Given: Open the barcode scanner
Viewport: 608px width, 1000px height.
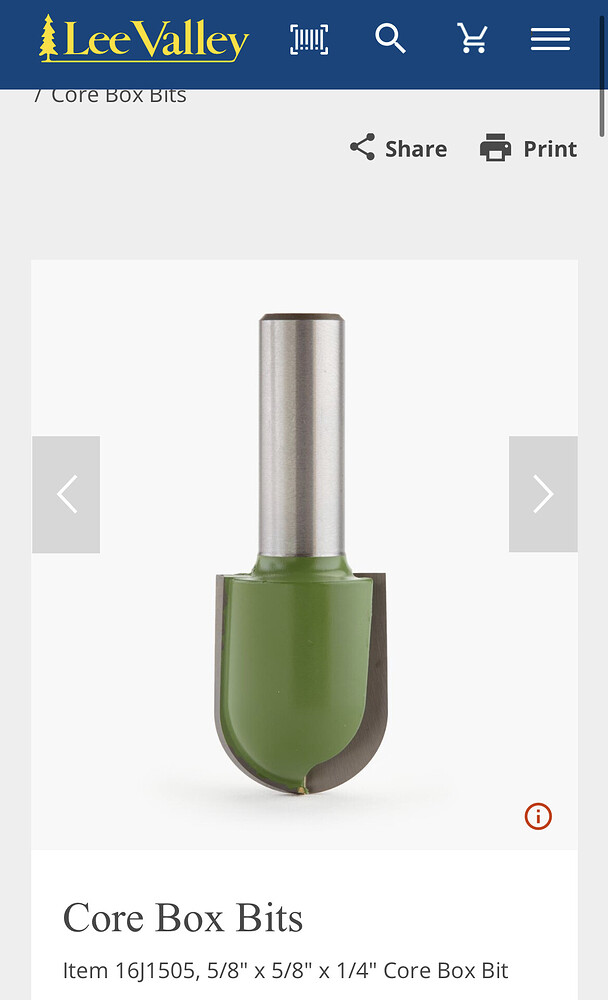Looking at the screenshot, I should pyautogui.click(x=309, y=40).
